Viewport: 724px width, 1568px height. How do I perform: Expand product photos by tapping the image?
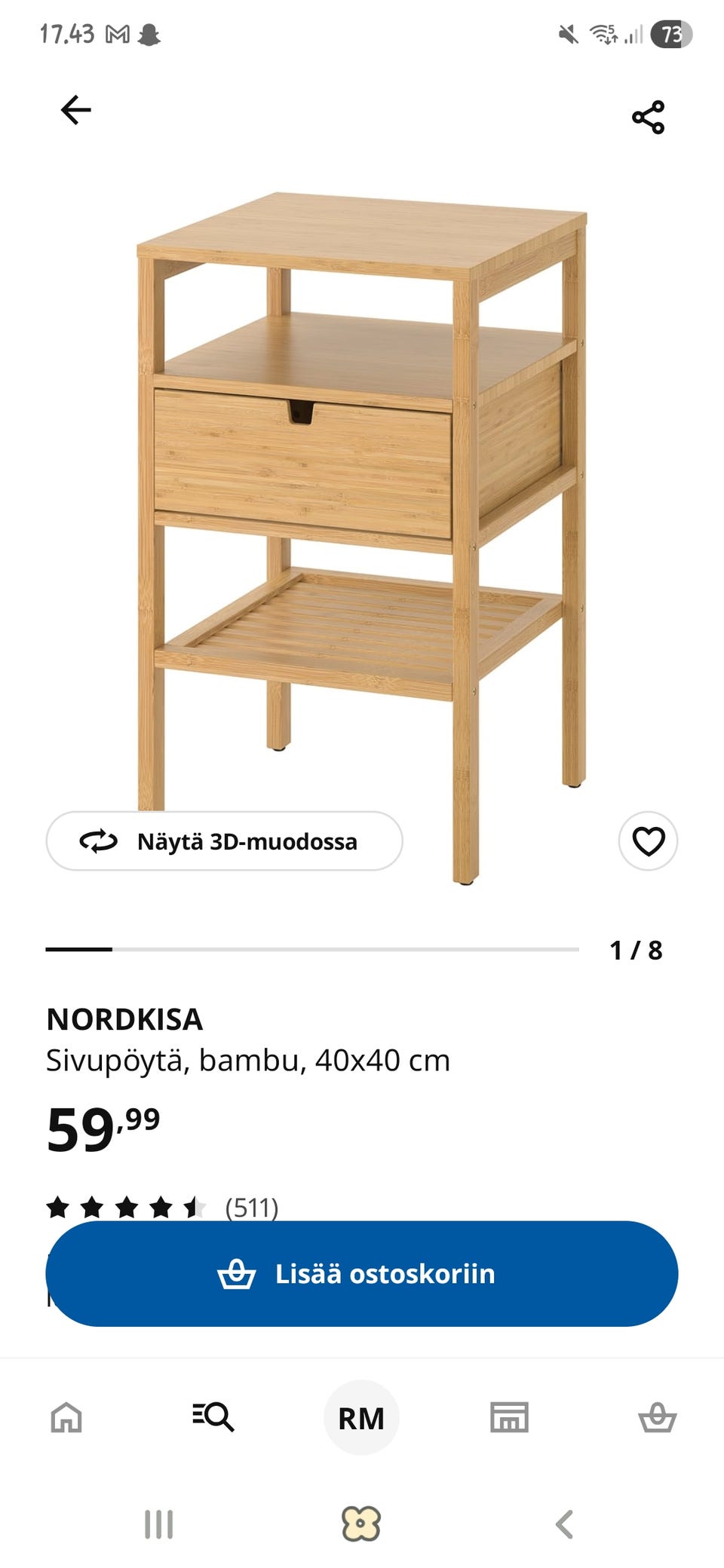[362, 490]
